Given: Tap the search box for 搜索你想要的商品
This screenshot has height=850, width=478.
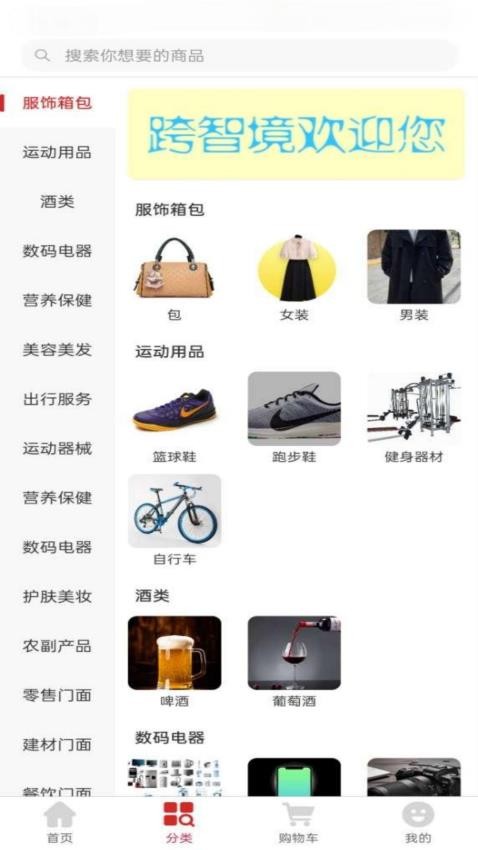Looking at the screenshot, I should click(240, 55).
